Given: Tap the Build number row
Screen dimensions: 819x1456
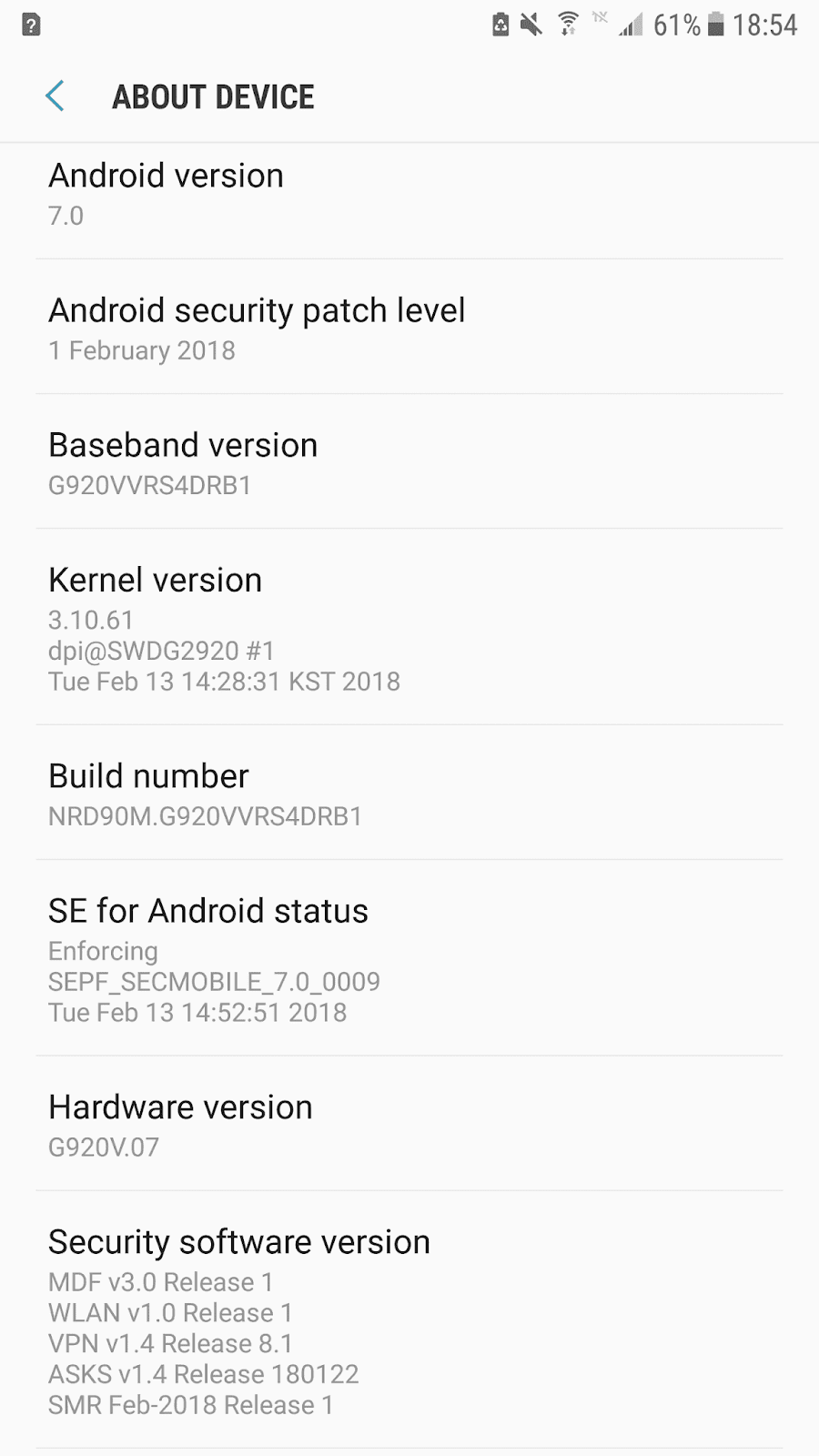Looking at the screenshot, I should [x=409, y=794].
